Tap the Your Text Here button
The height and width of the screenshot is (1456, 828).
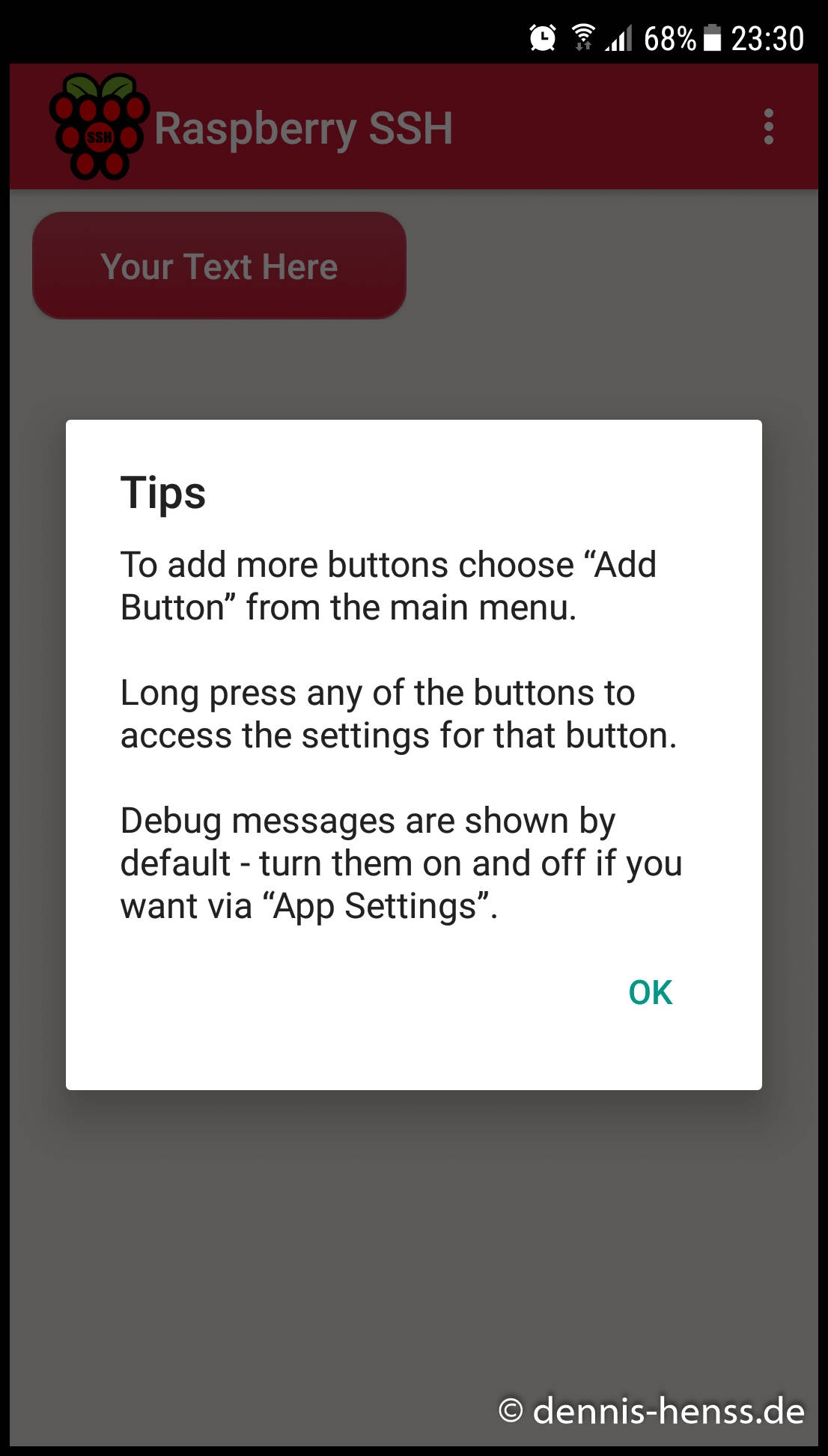click(x=219, y=266)
